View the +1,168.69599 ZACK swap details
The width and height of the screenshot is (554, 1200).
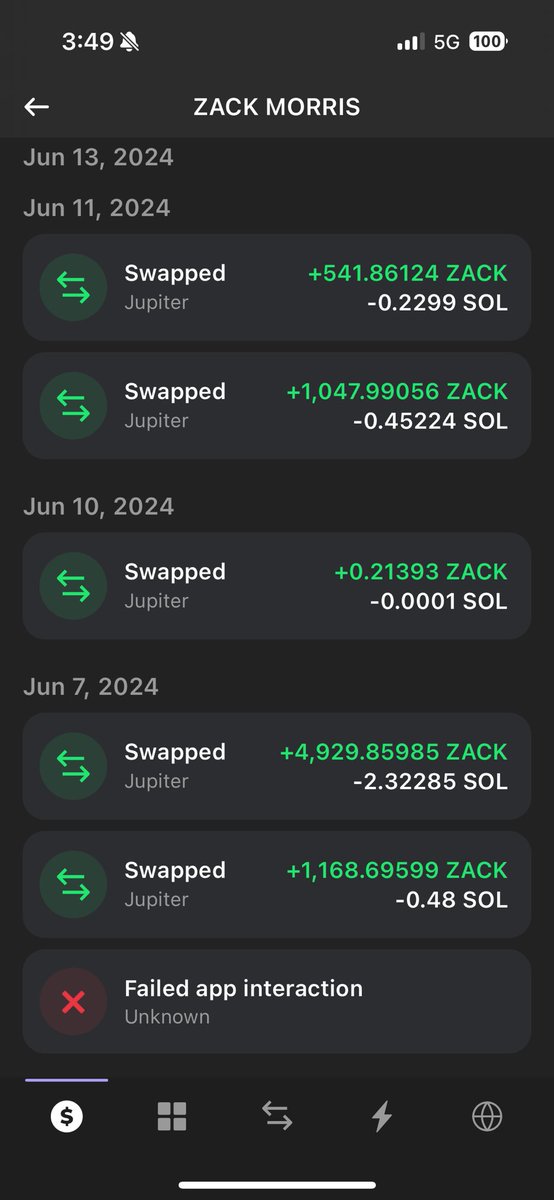[277, 884]
